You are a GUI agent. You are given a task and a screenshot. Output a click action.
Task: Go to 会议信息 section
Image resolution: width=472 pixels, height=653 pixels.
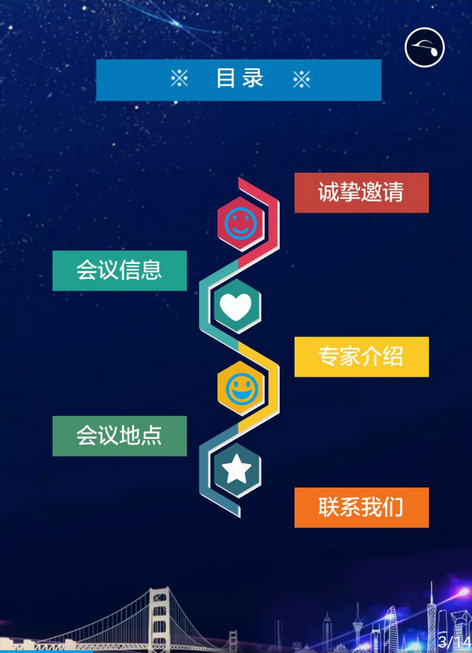click(x=120, y=271)
